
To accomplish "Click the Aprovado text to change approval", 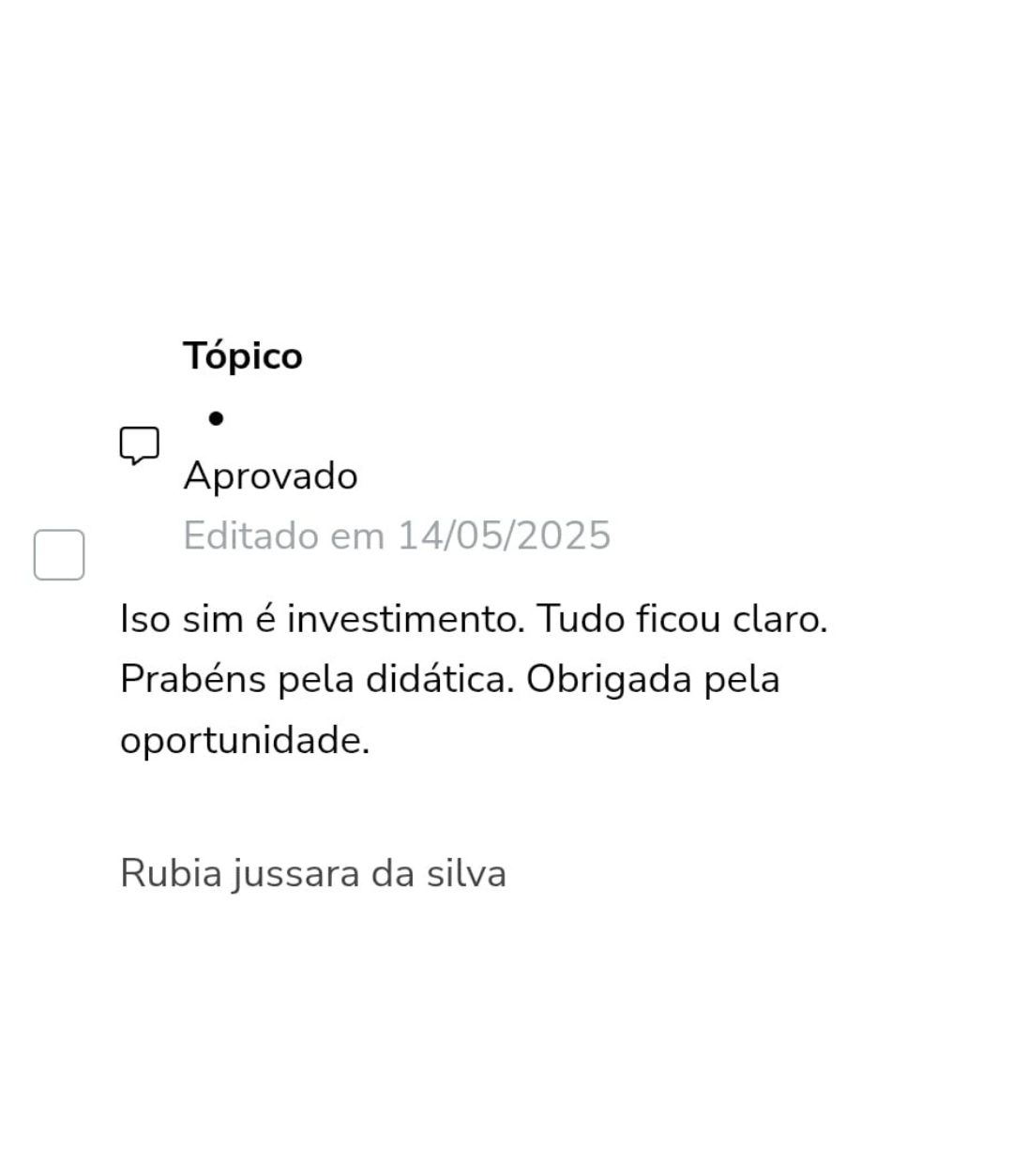I will (270, 475).
